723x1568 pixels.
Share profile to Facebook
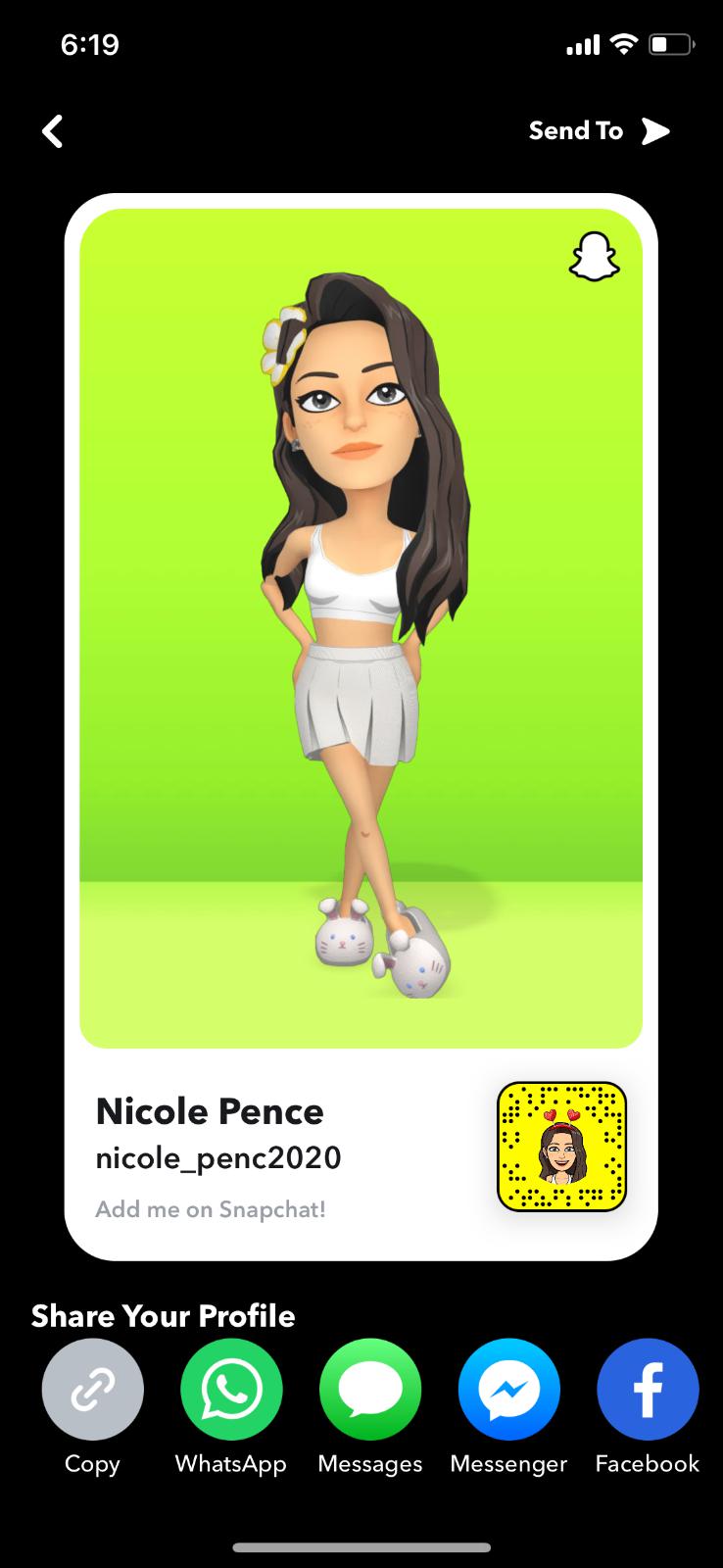647,1390
